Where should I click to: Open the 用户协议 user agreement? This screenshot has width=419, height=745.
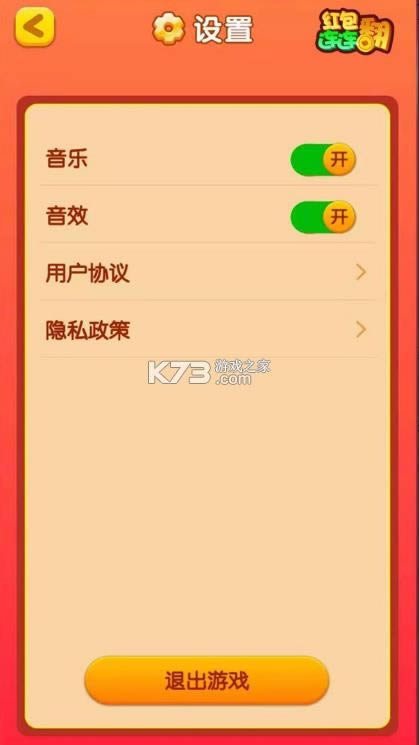pyautogui.click(x=208, y=273)
